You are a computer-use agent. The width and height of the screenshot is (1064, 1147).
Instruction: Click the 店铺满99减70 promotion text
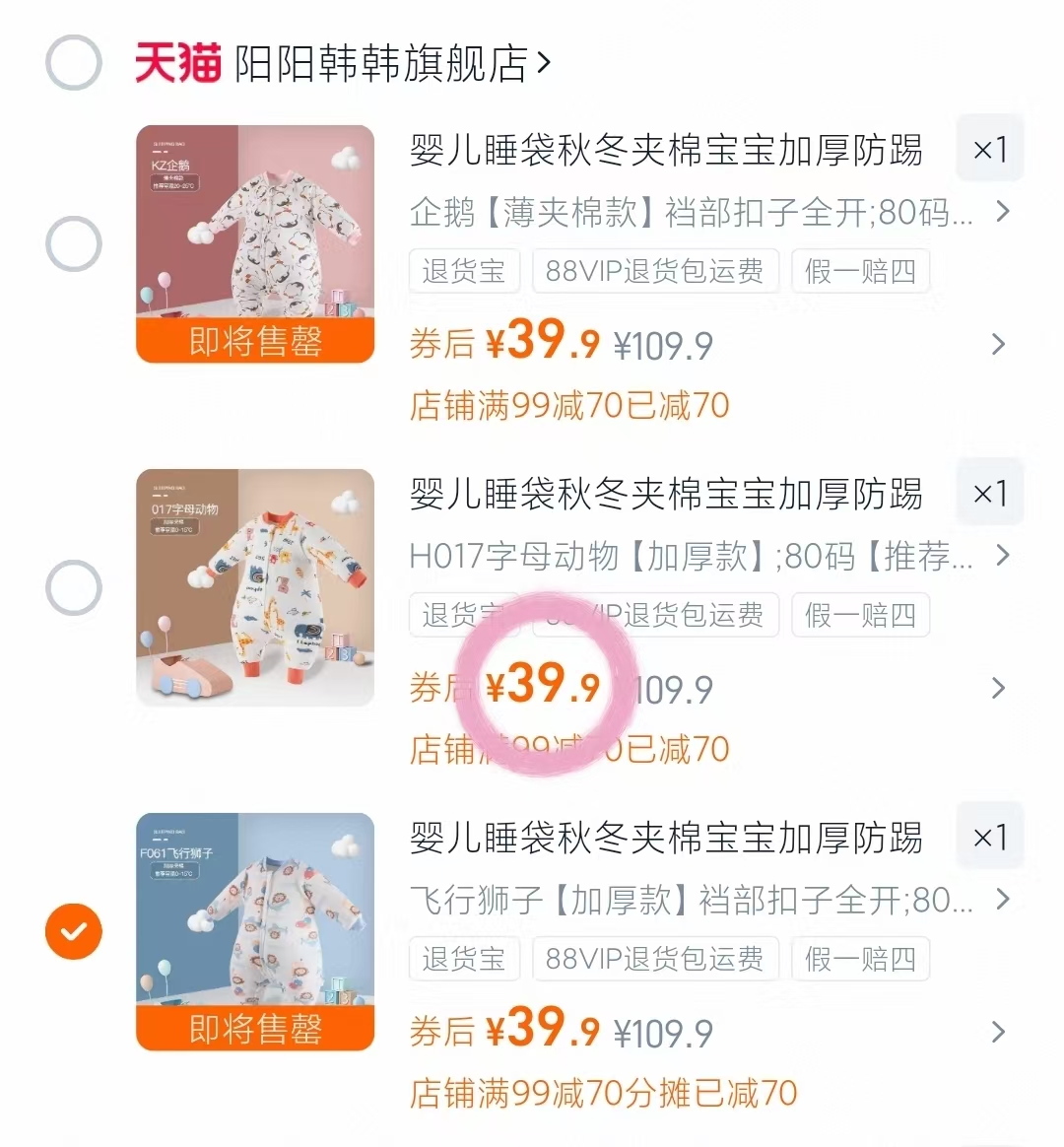pyautogui.click(x=568, y=405)
